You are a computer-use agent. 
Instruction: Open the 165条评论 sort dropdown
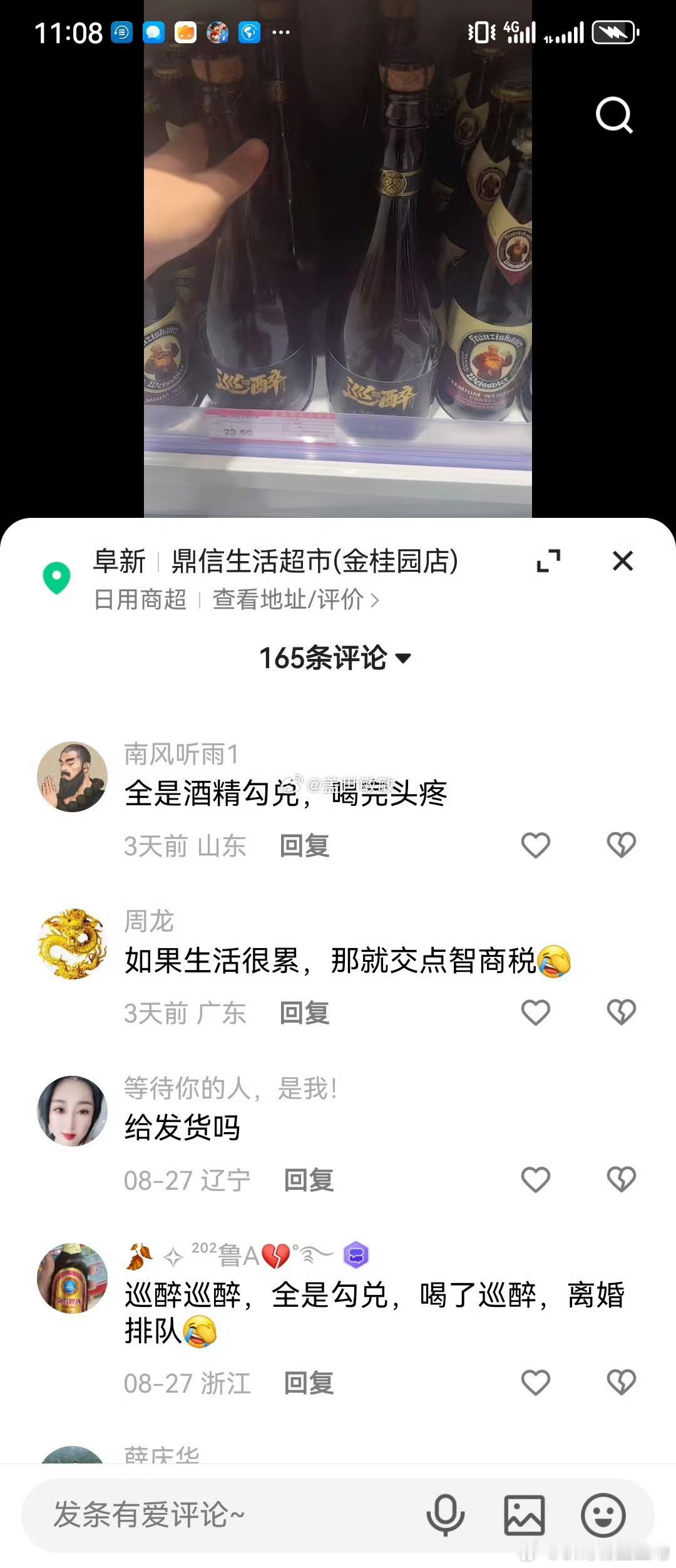[335, 658]
